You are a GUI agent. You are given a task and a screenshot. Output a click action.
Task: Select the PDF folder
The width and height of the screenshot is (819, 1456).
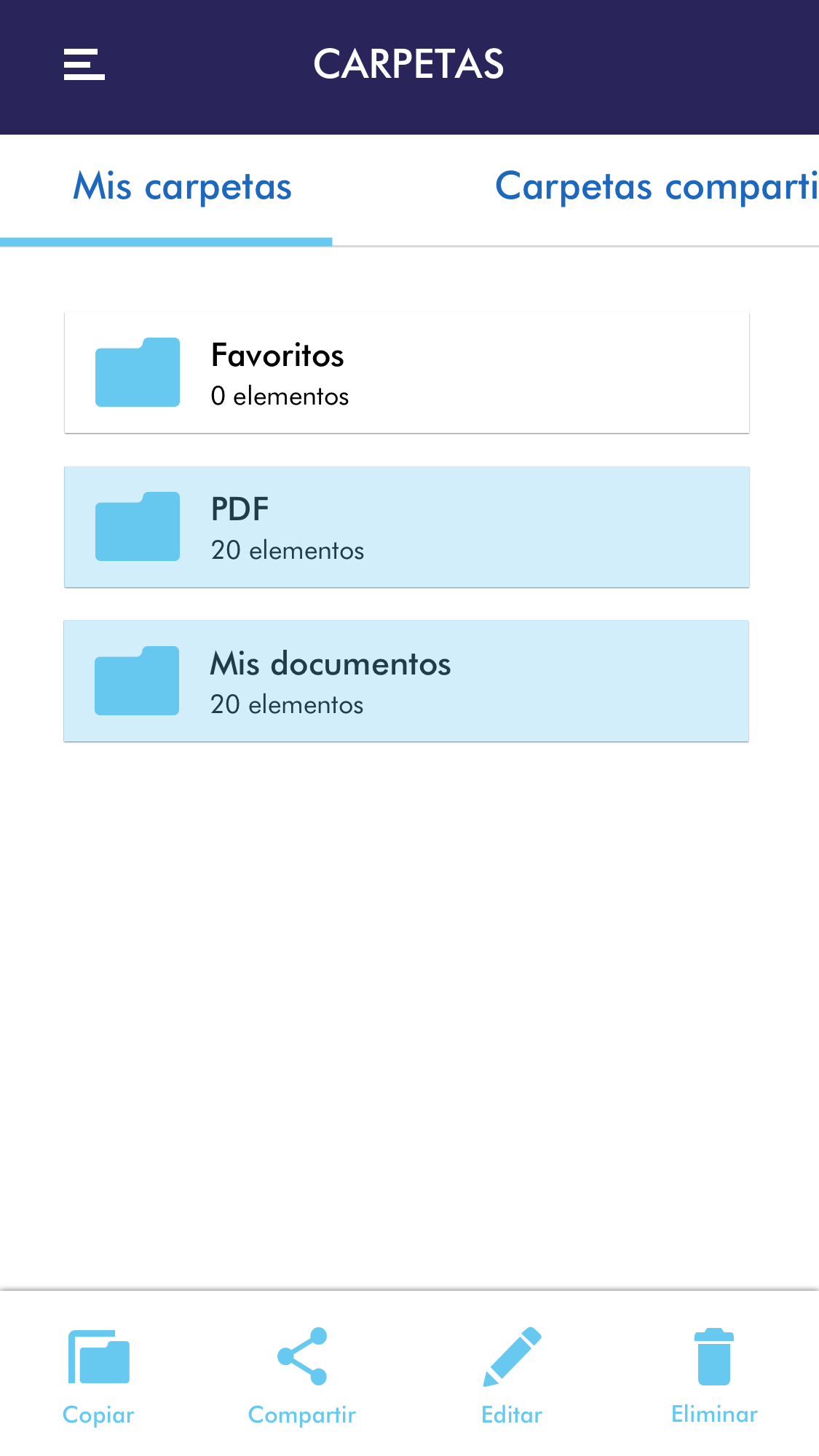[406, 527]
